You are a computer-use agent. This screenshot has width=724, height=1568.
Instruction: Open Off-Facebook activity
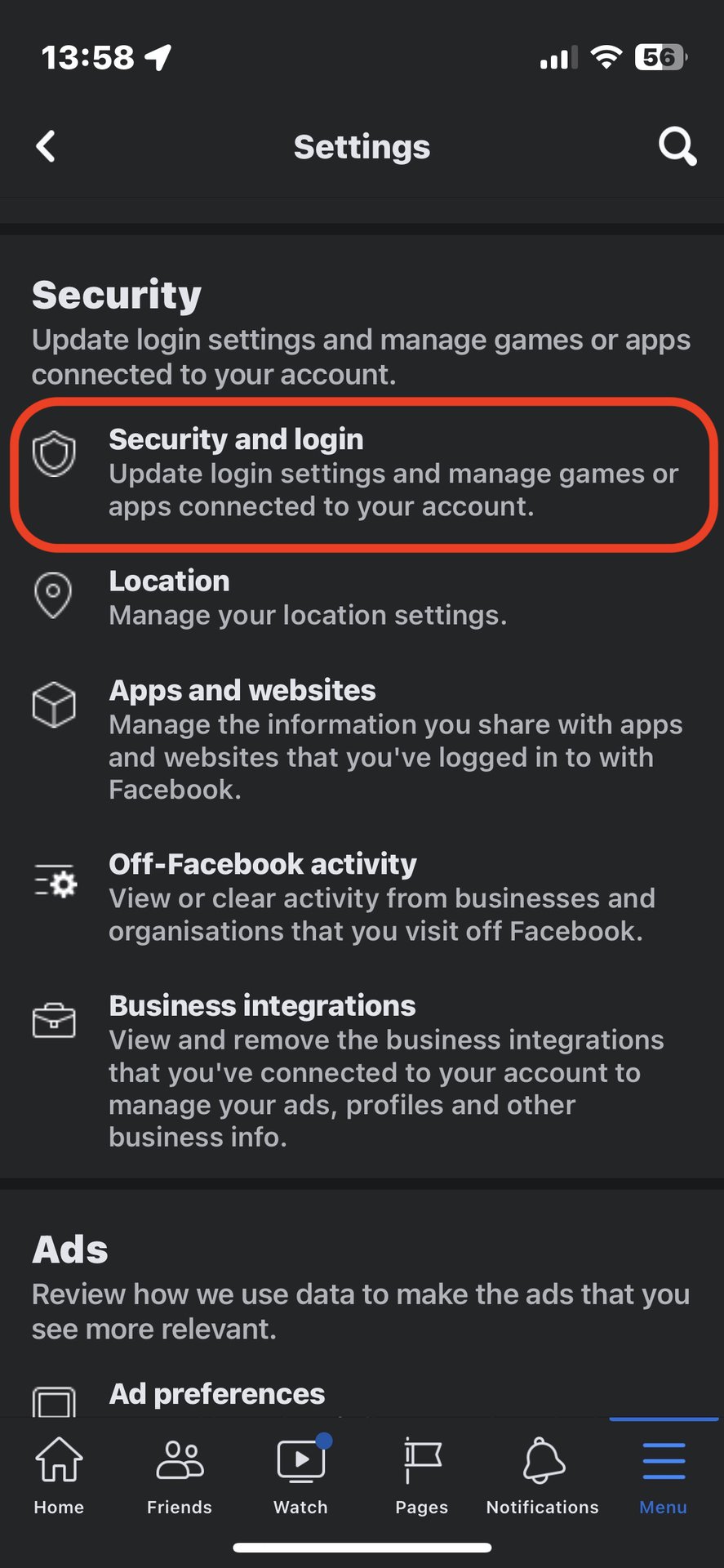(x=362, y=898)
